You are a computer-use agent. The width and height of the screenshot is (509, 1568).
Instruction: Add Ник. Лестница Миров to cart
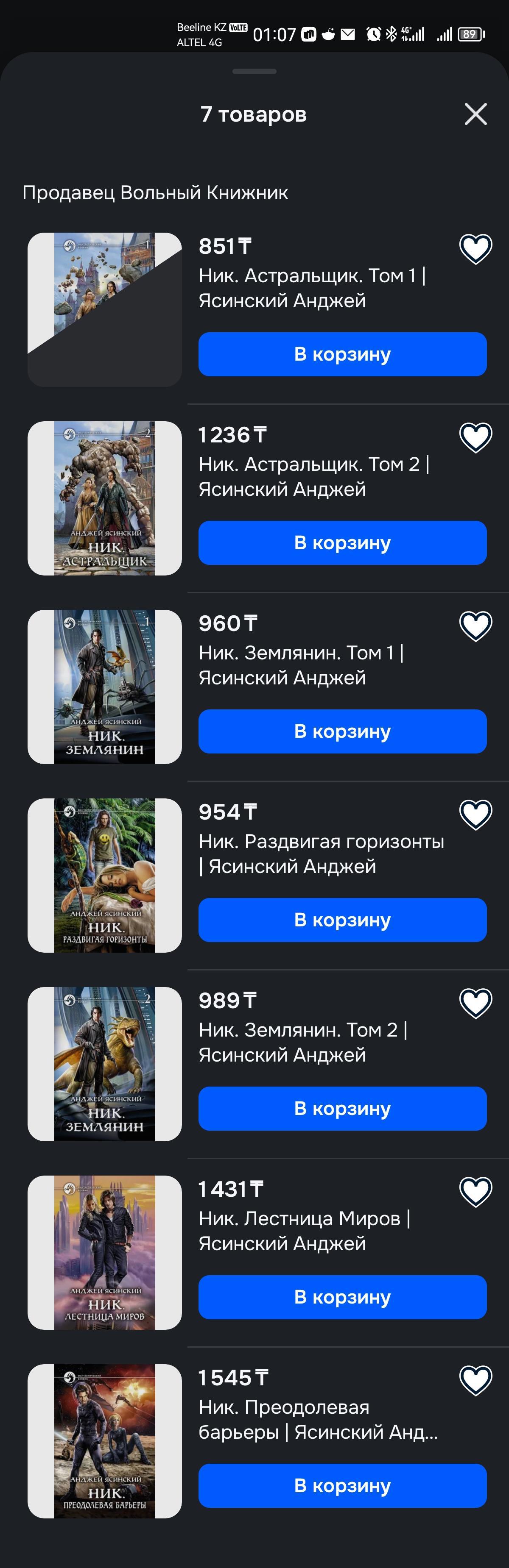click(x=342, y=1297)
